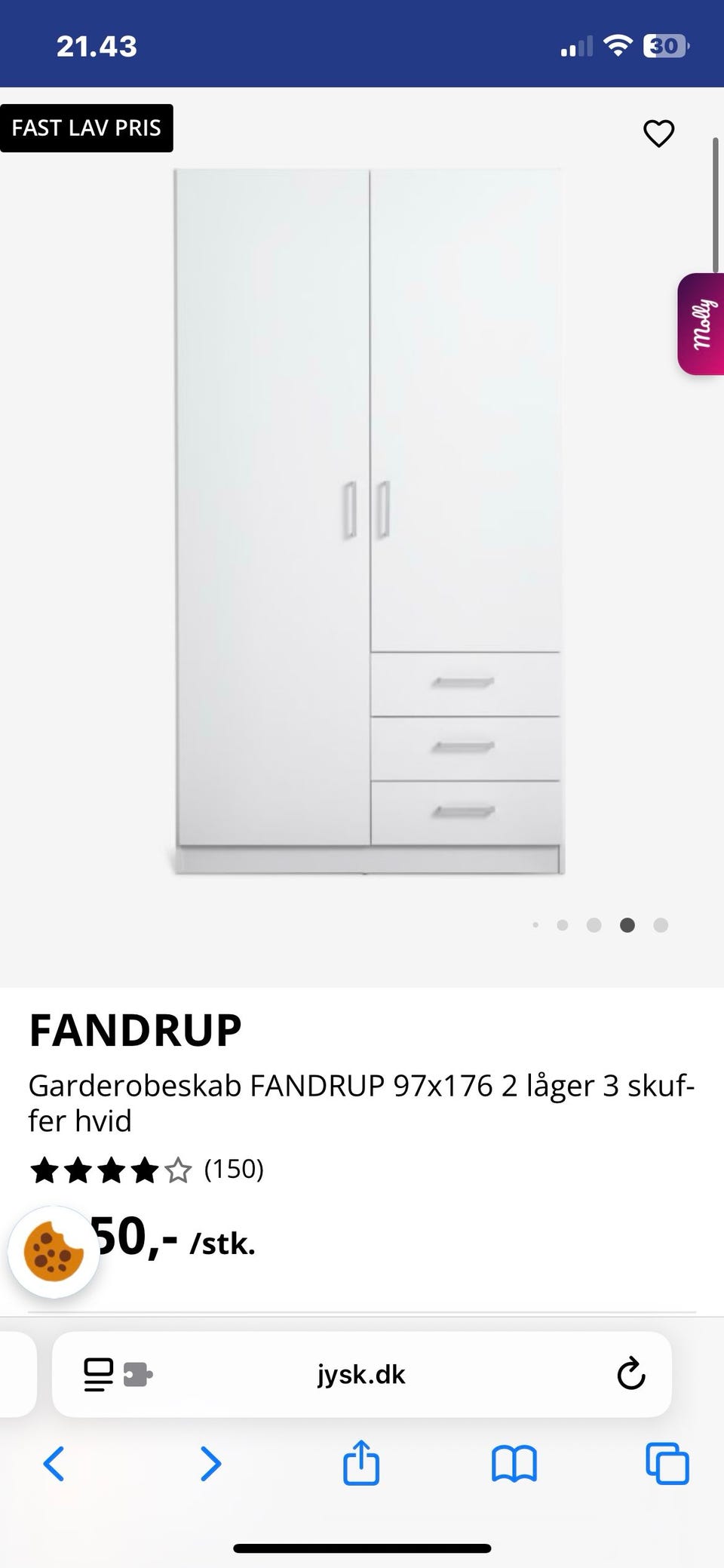724x1568 pixels.
Task: Open the browser extensions puzzle icon
Action: (x=140, y=1374)
